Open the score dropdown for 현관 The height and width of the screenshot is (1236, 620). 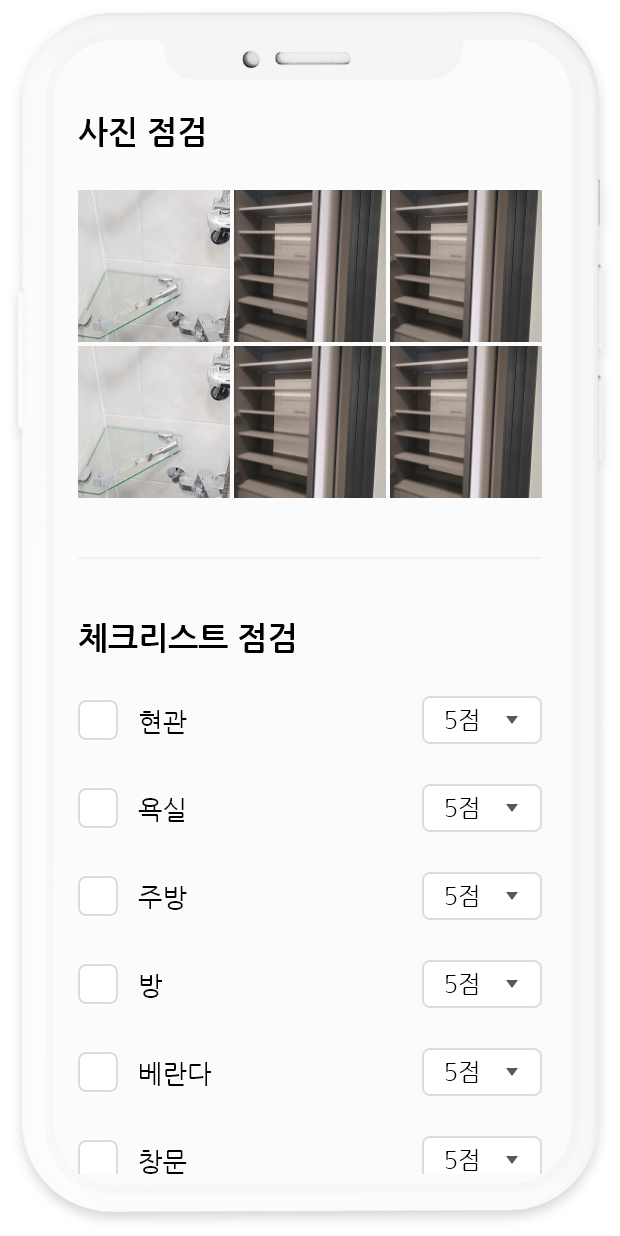pyautogui.click(x=481, y=720)
